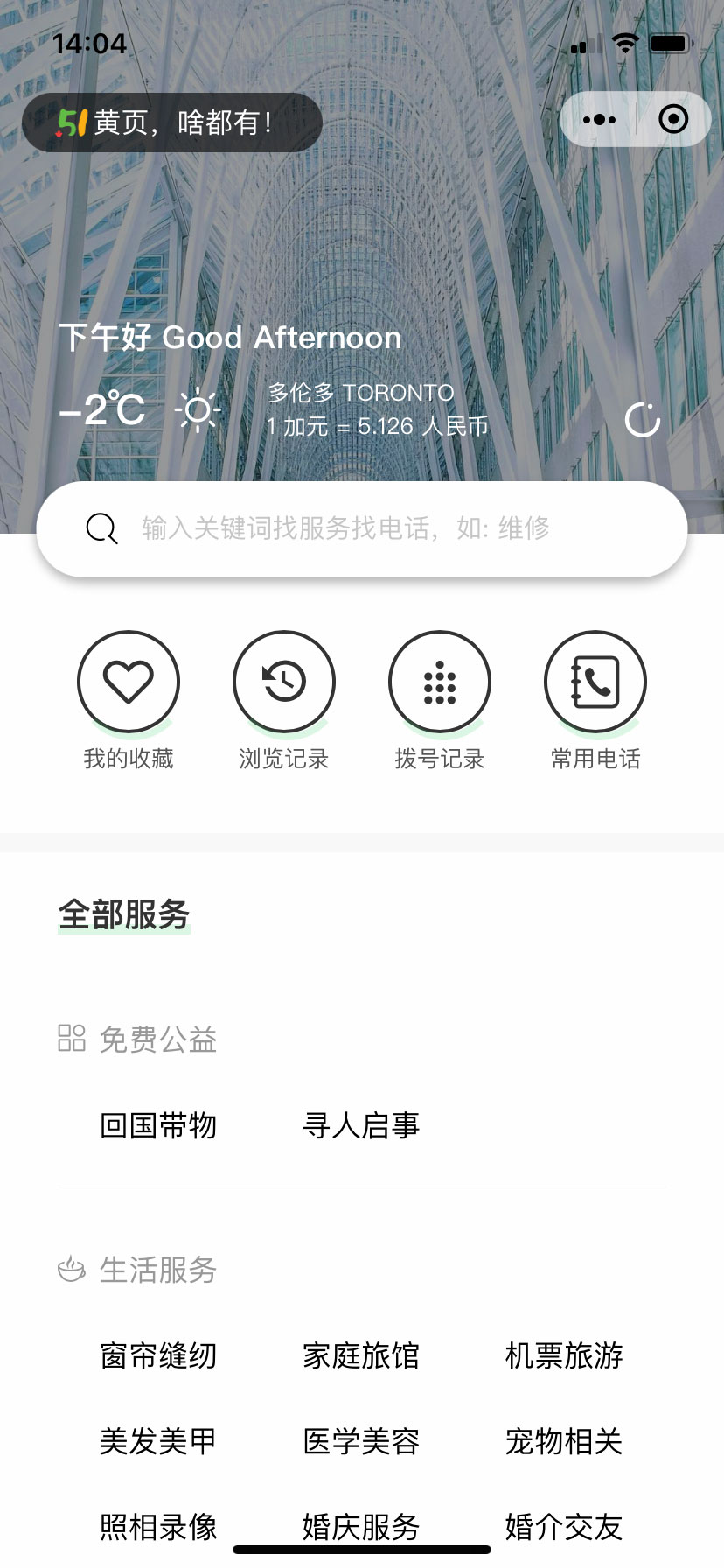Open 我的收藏 favorites
Viewport: 724px width, 1568px height.
click(129, 682)
